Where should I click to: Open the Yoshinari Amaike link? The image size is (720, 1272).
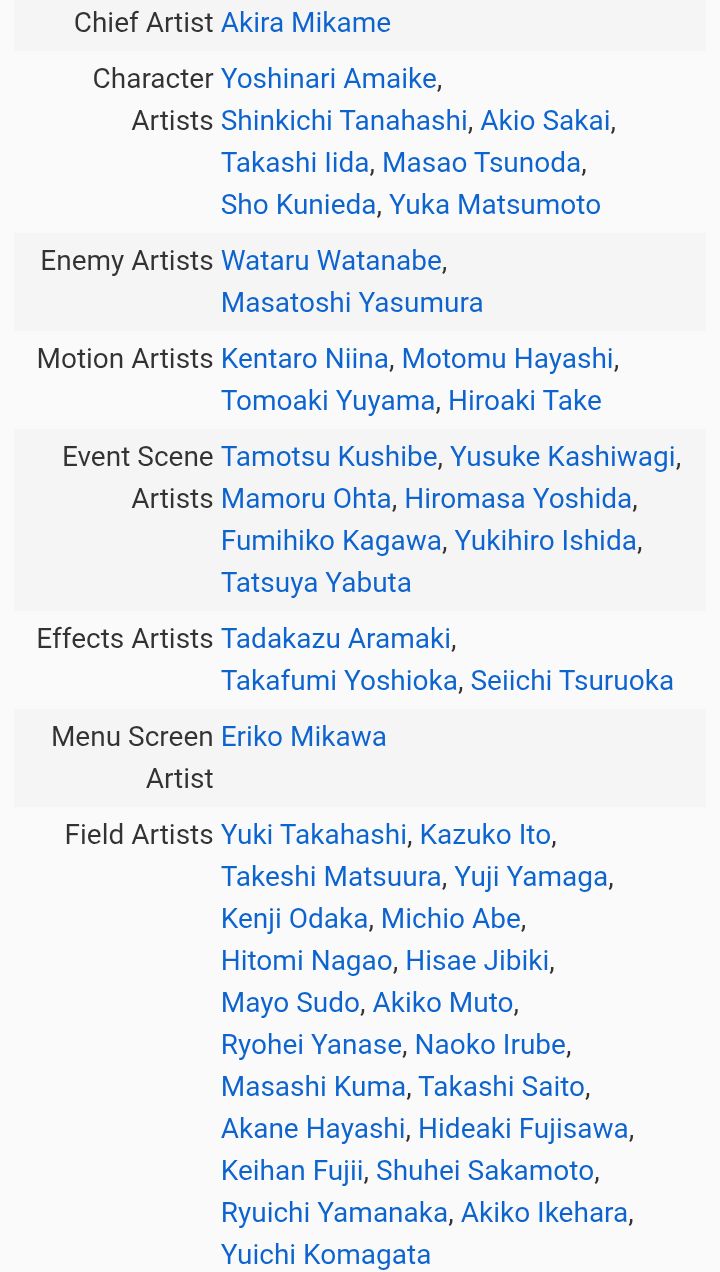click(329, 78)
